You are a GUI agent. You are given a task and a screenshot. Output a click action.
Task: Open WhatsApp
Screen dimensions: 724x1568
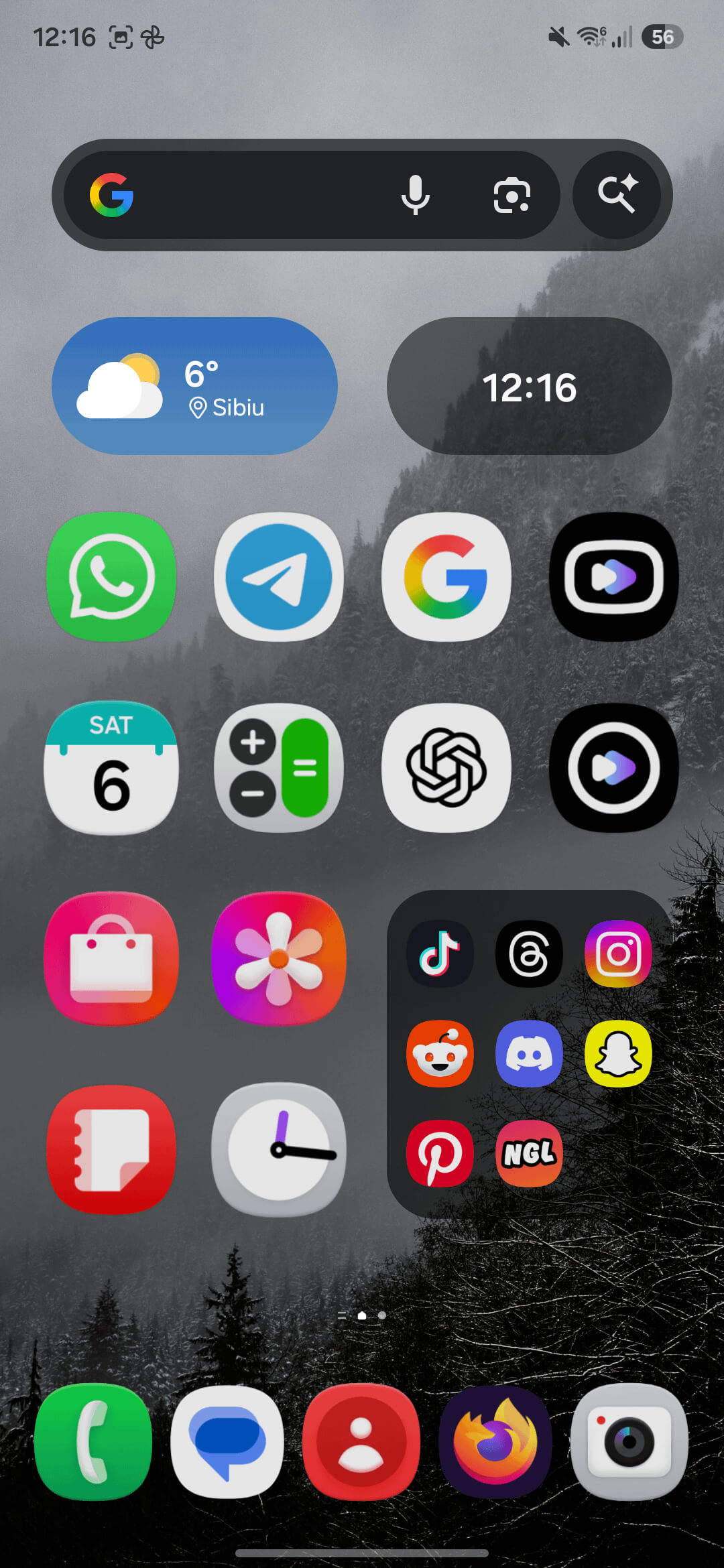pos(111,576)
